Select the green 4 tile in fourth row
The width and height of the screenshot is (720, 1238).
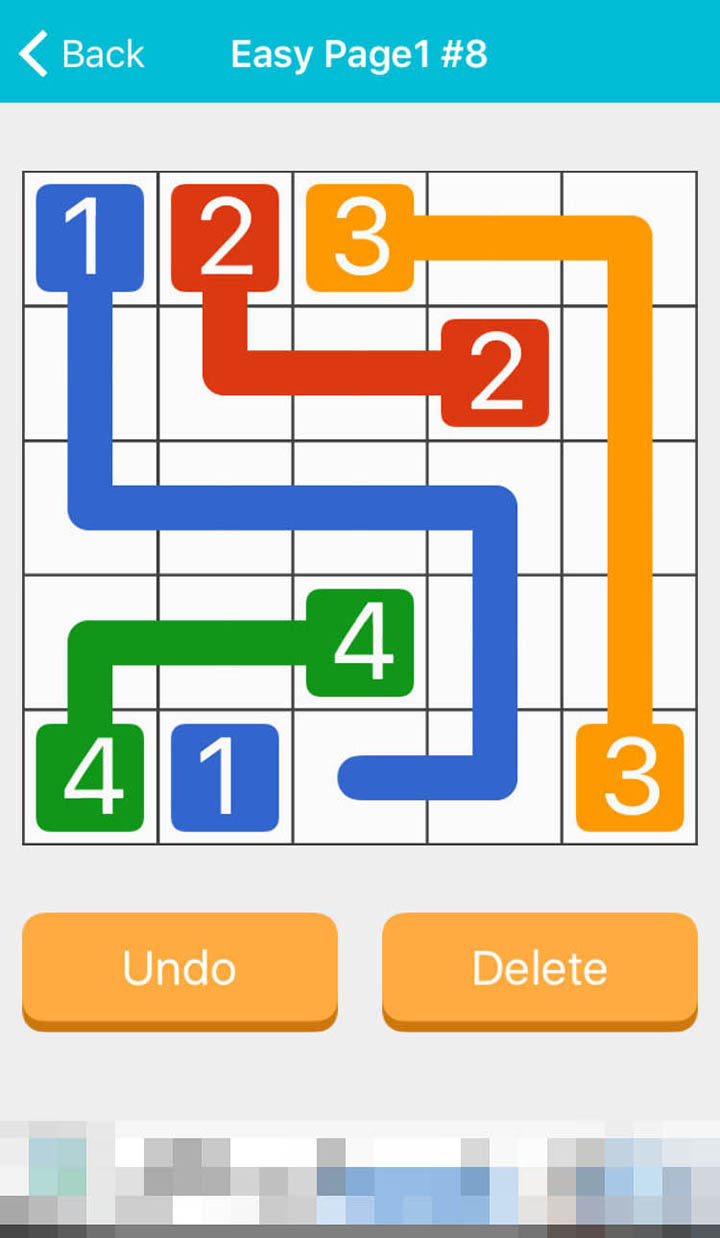click(360, 643)
